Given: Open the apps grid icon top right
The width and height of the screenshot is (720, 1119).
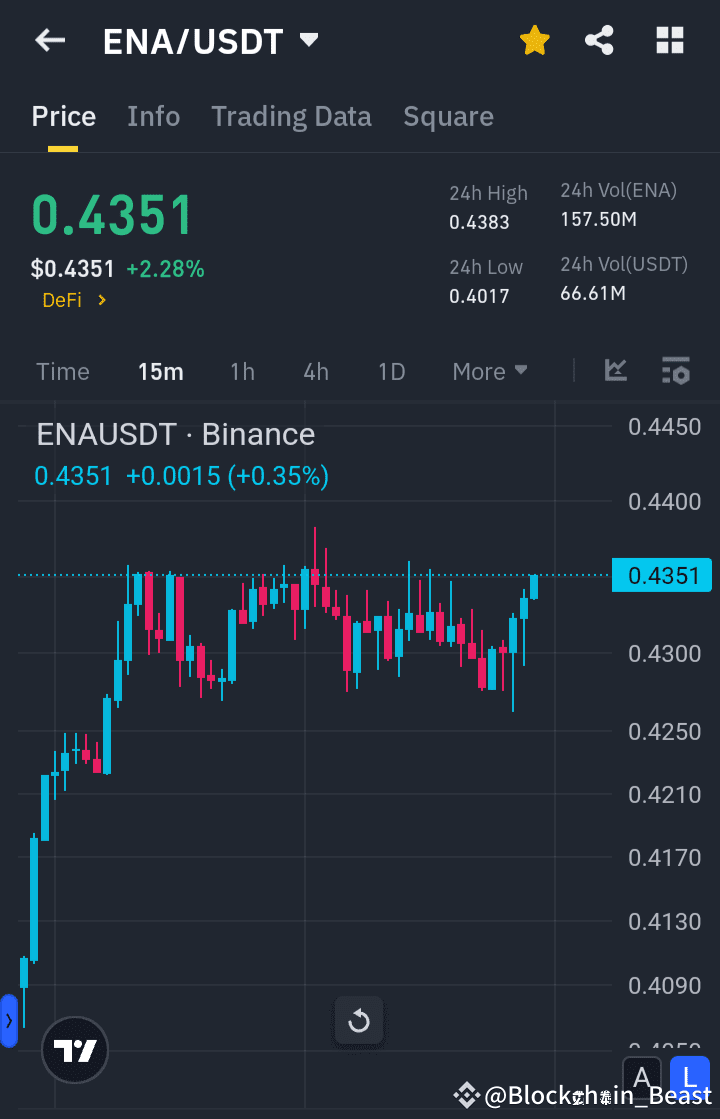Looking at the screenshot, I should (669, 40).
